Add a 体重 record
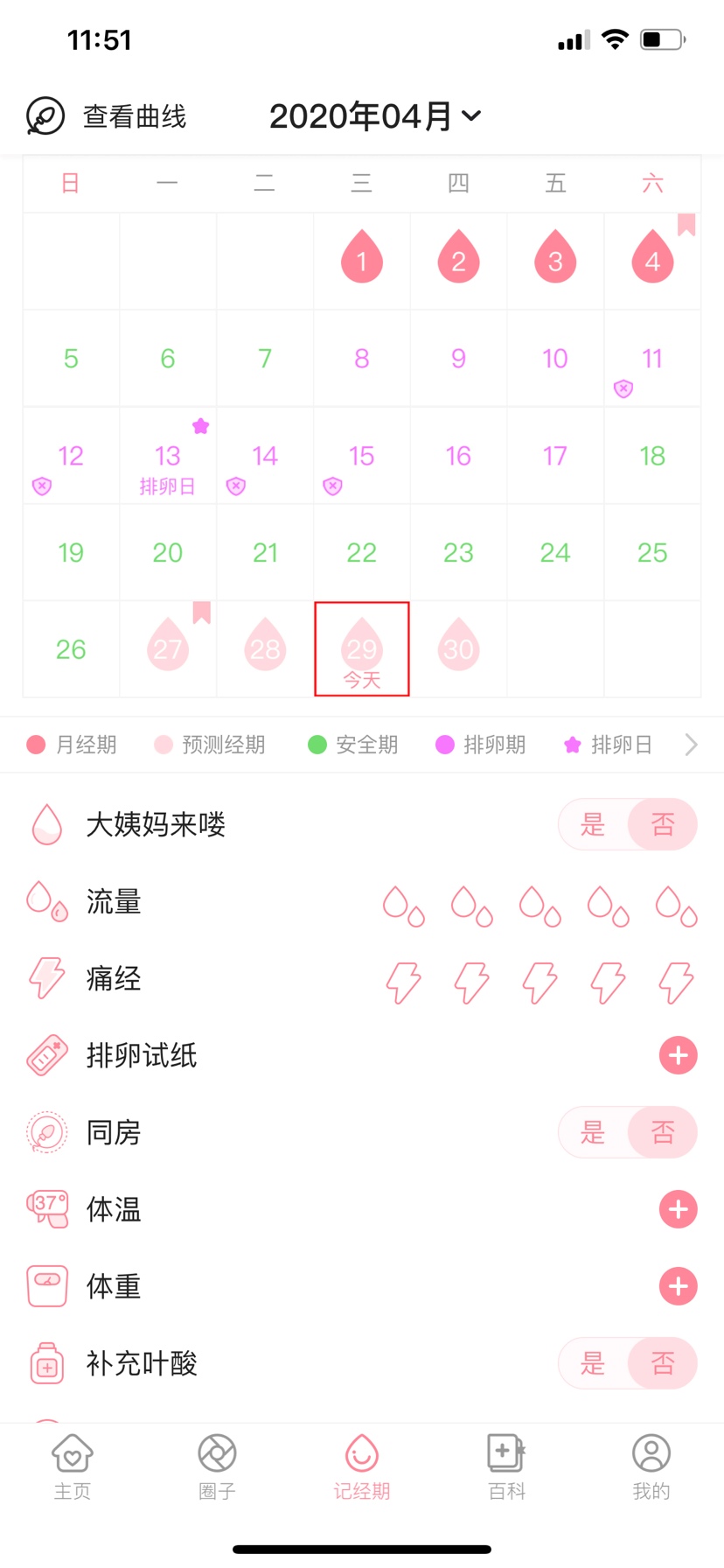 point(678,1286)
